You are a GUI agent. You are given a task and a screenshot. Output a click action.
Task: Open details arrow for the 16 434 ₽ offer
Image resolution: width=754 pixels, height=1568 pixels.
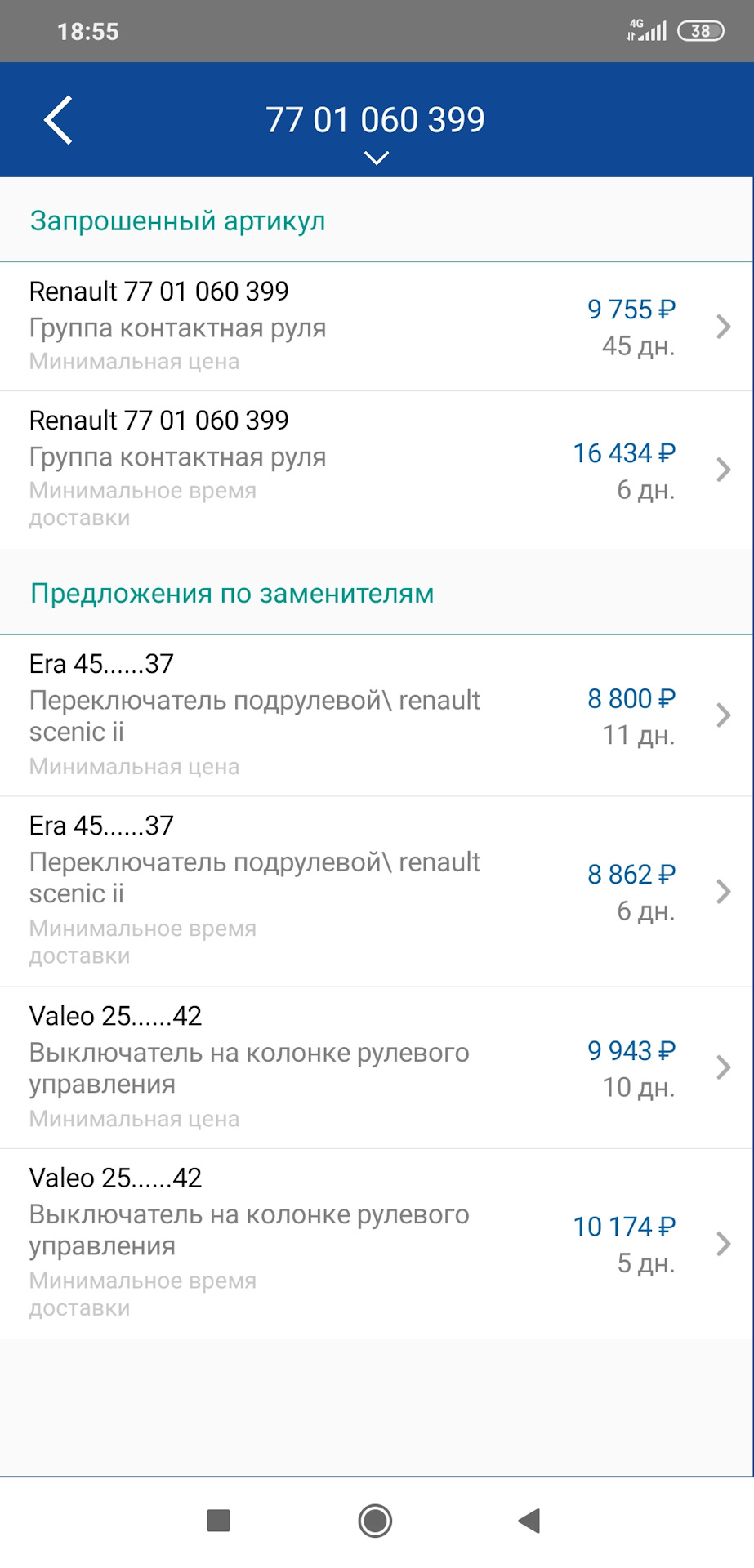pyautogui.click(x=722, y=469)
